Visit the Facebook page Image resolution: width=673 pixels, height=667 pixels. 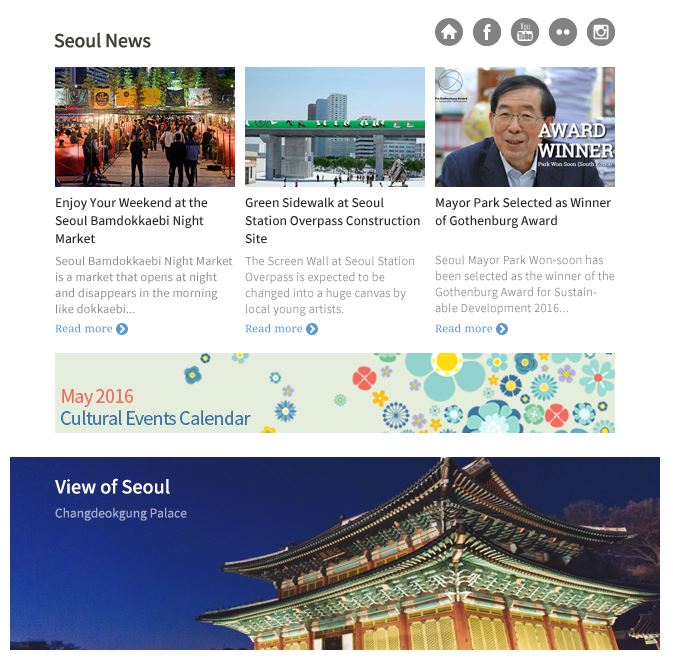[487, 32]
